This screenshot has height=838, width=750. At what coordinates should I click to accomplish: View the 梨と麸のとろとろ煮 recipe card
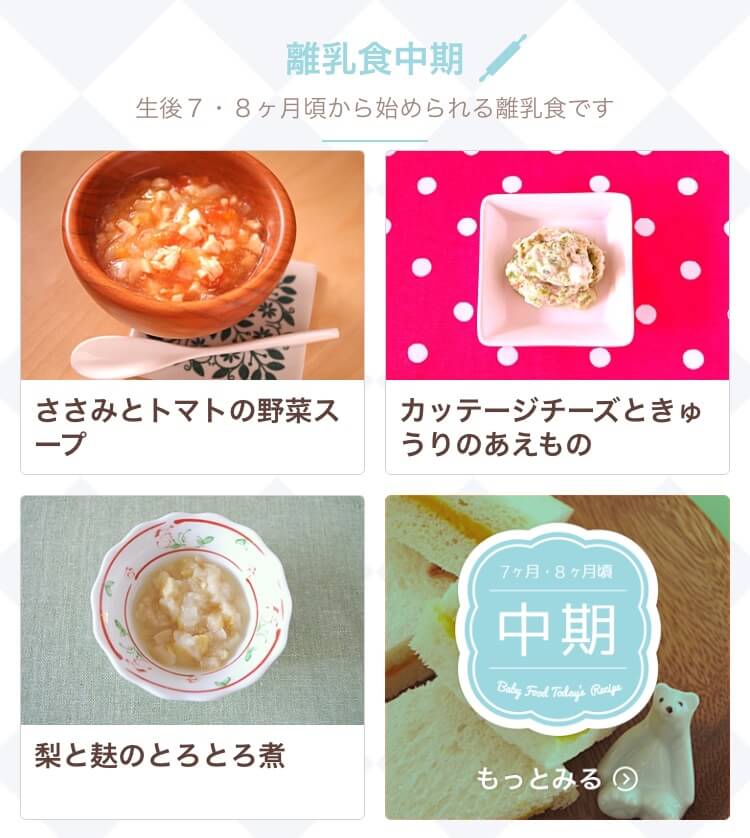coord(192,655)
